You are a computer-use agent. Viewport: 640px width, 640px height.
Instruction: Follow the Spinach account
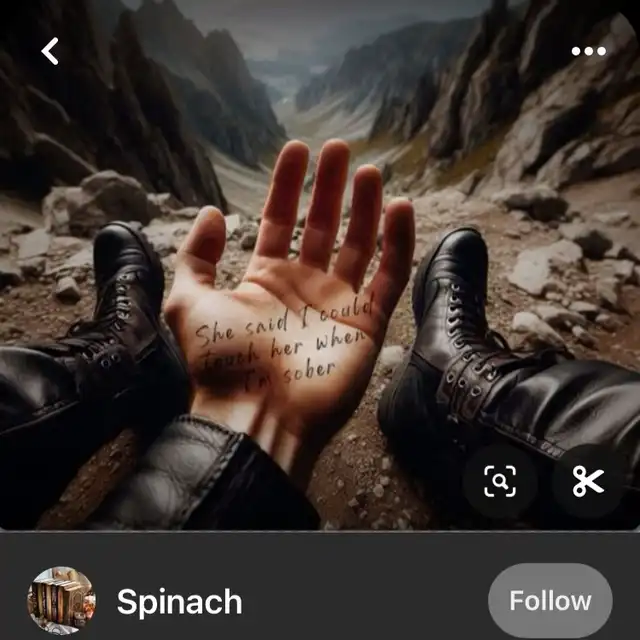point(549,601)
